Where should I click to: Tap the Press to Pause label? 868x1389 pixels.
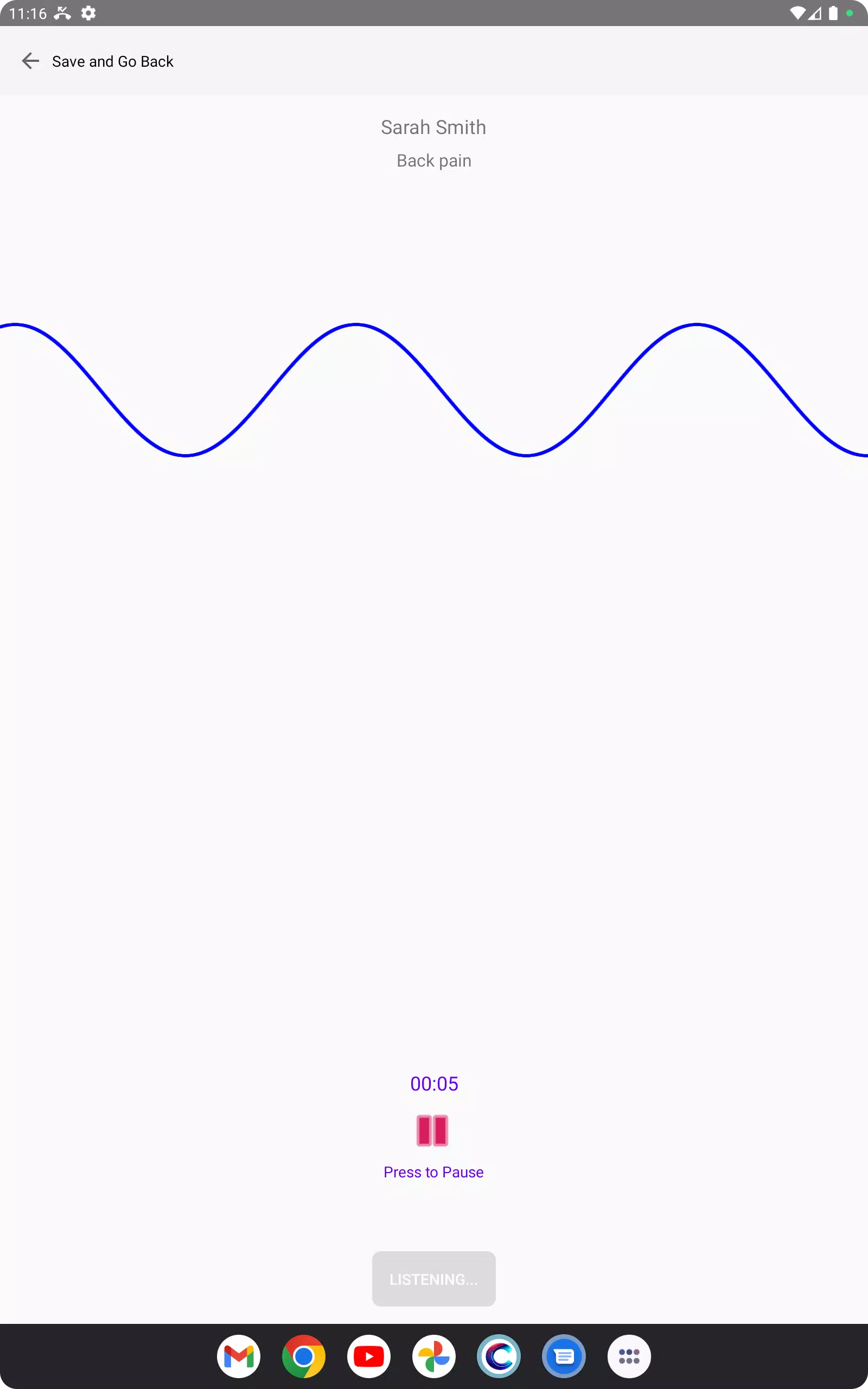click(433, 1172)
